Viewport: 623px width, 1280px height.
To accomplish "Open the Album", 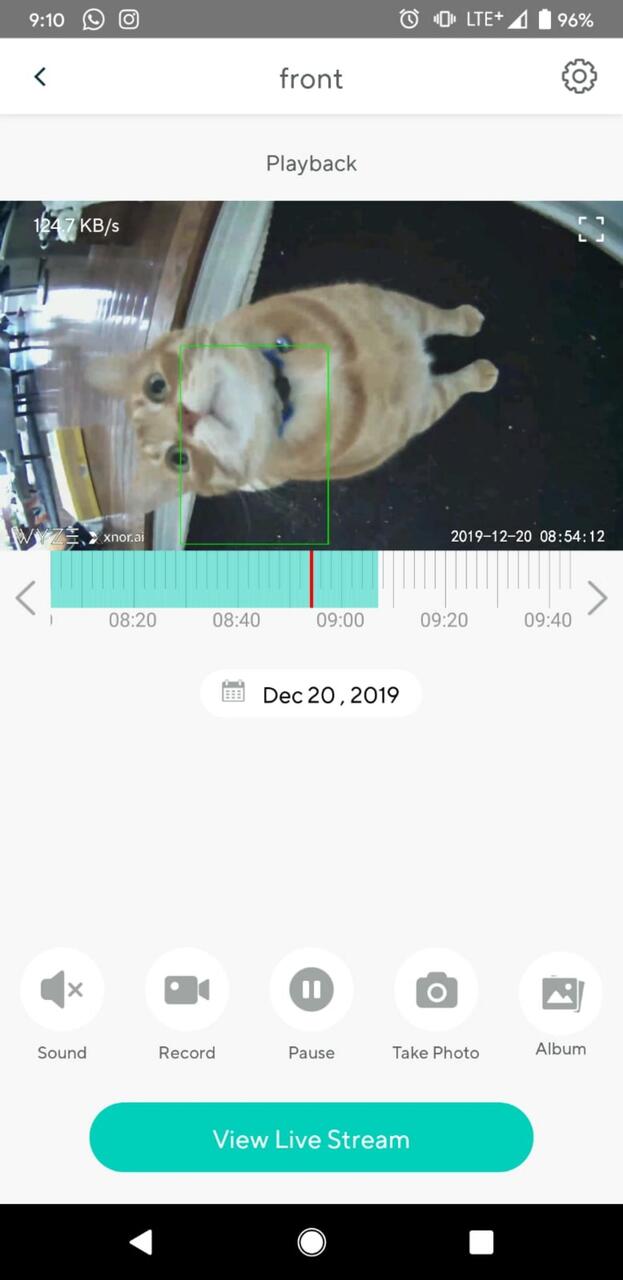I will (560, 992).
